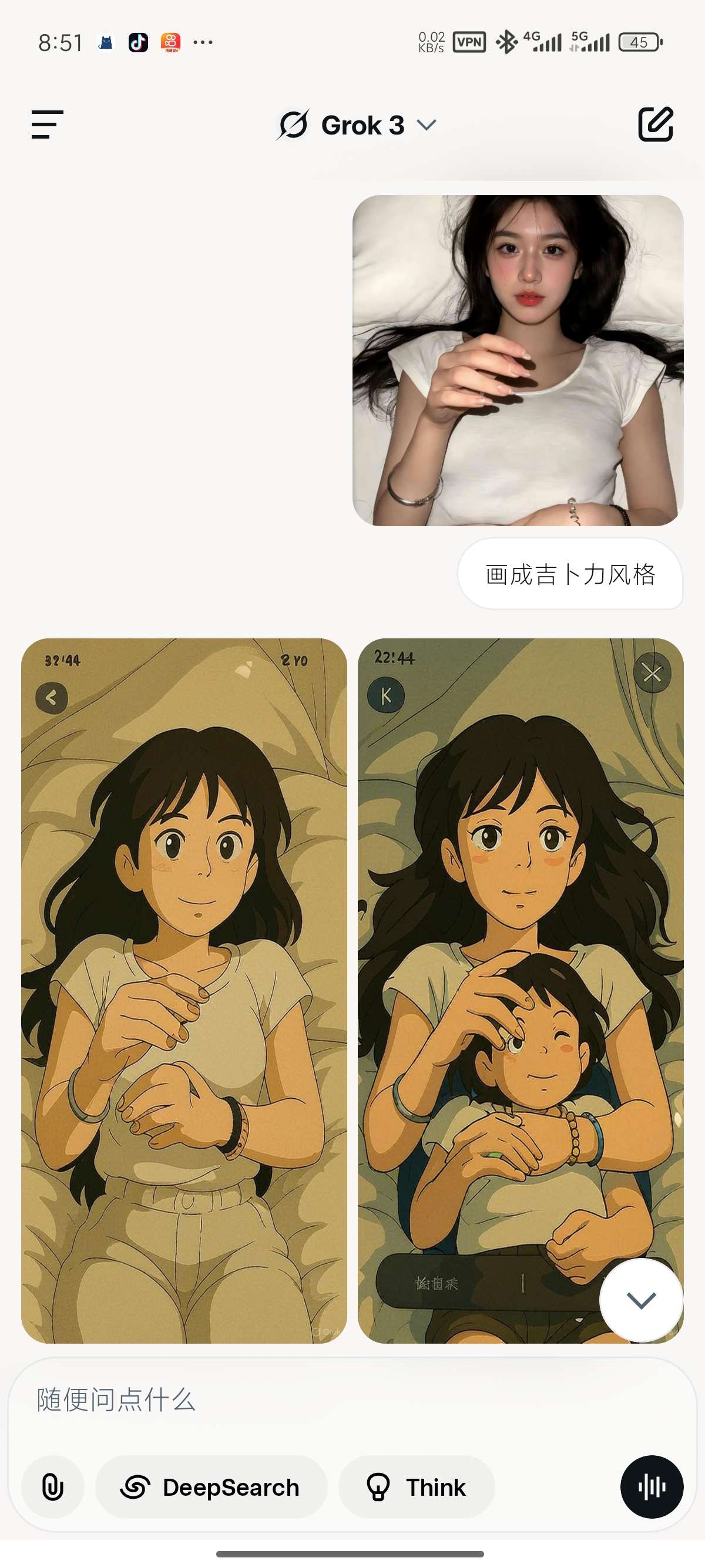Enable DeepSearch mode
The height and width of the screenshot is (1568, 705).
pos(211,1487)
